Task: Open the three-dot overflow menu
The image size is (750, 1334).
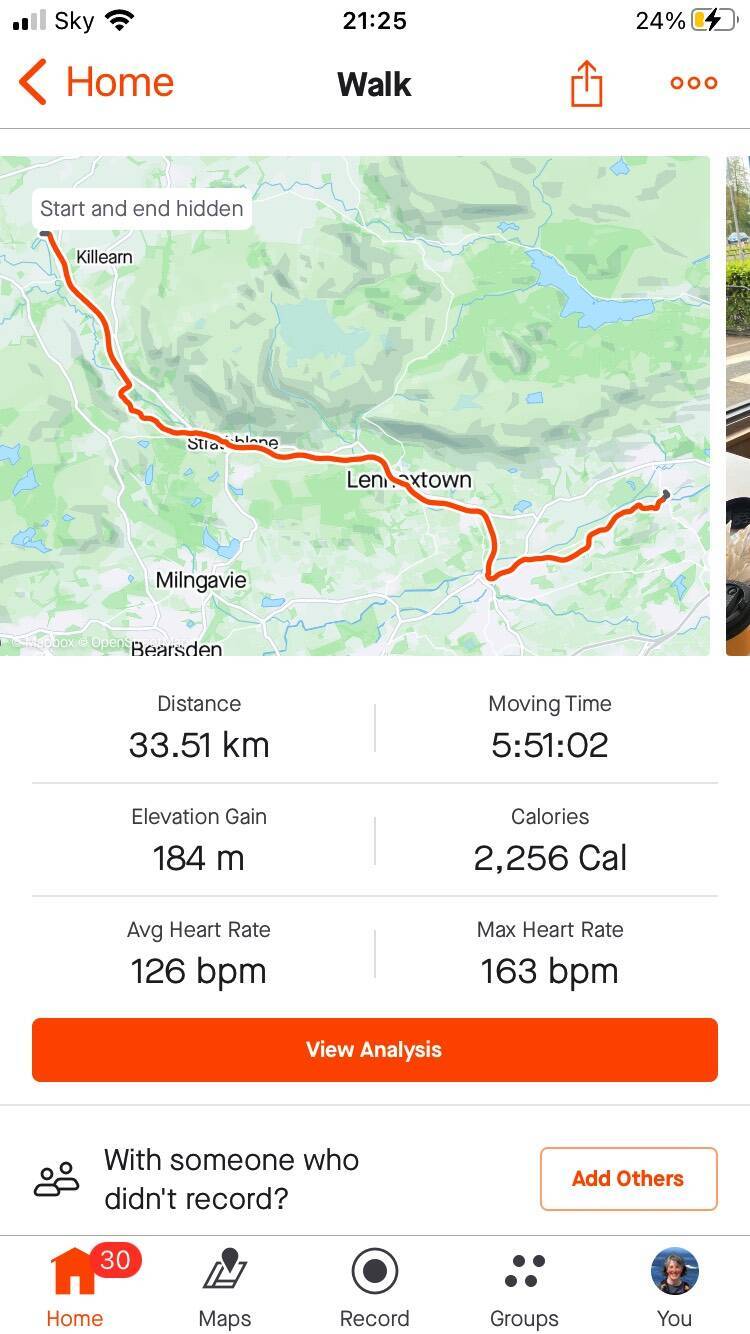Action: [694, 83]
